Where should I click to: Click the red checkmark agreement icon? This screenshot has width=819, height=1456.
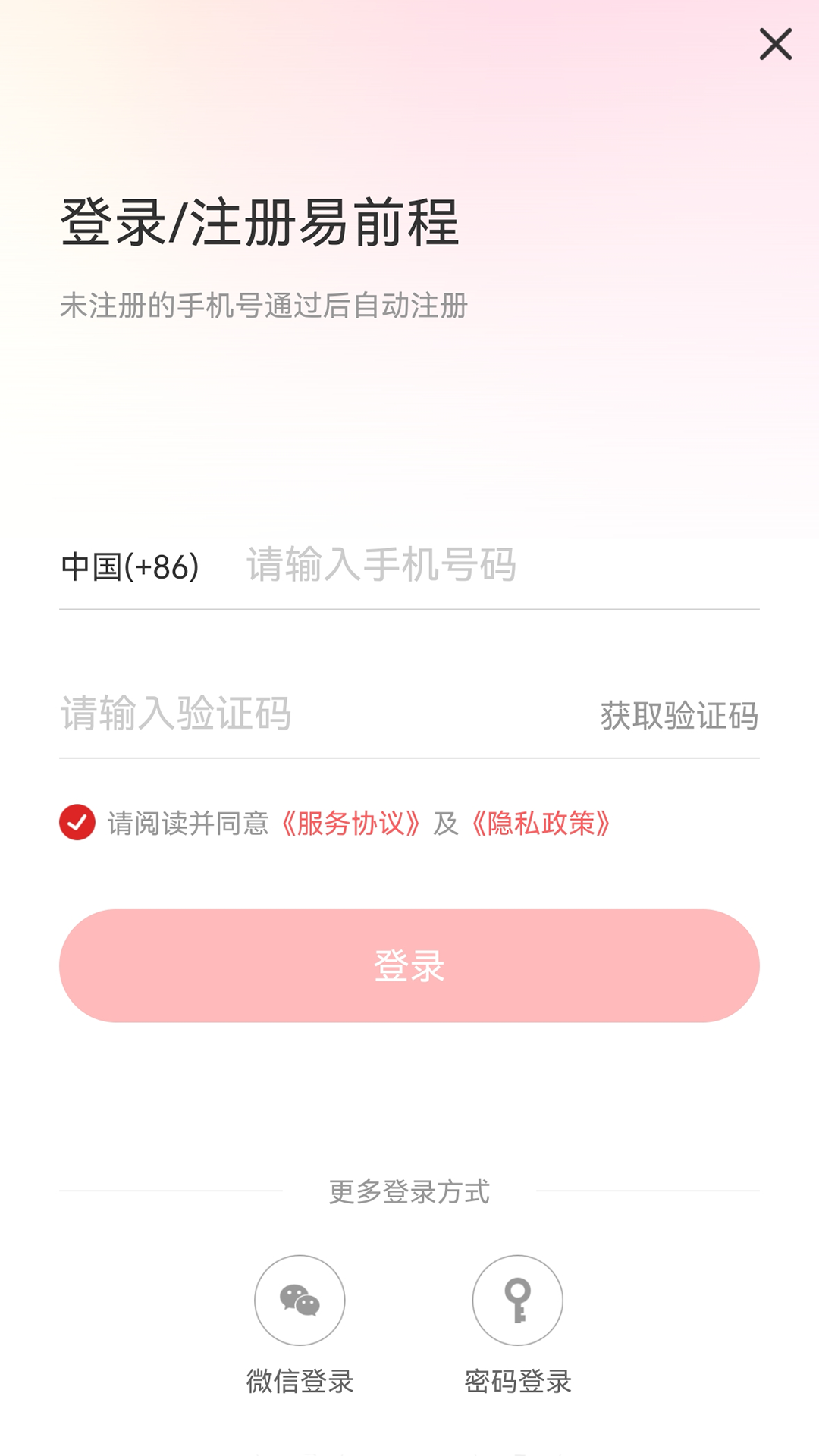(x=74, y=821)
